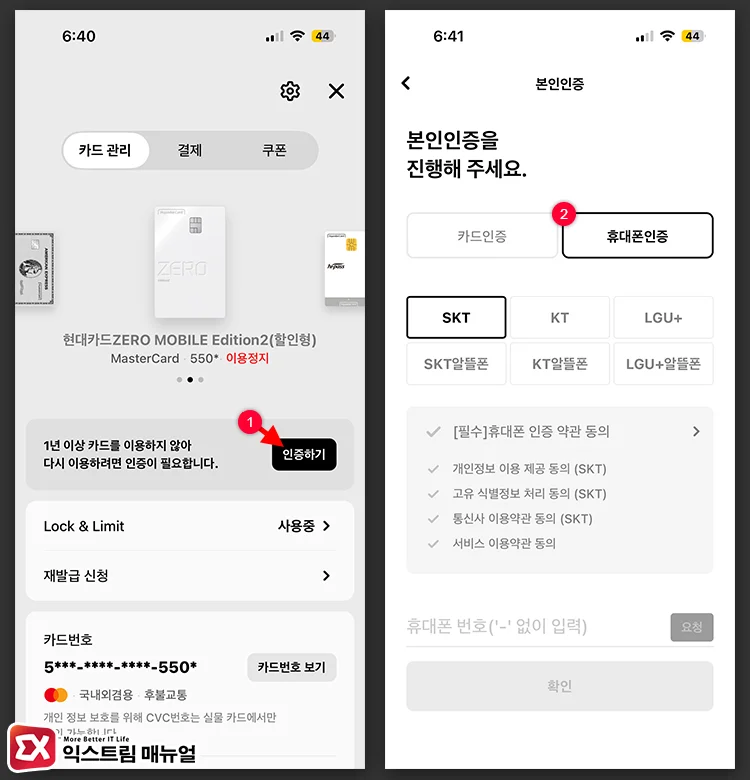Select SKT알뜰폰 carrier option
The height and width of the screenshot is (780, 750).
point(456,364)
